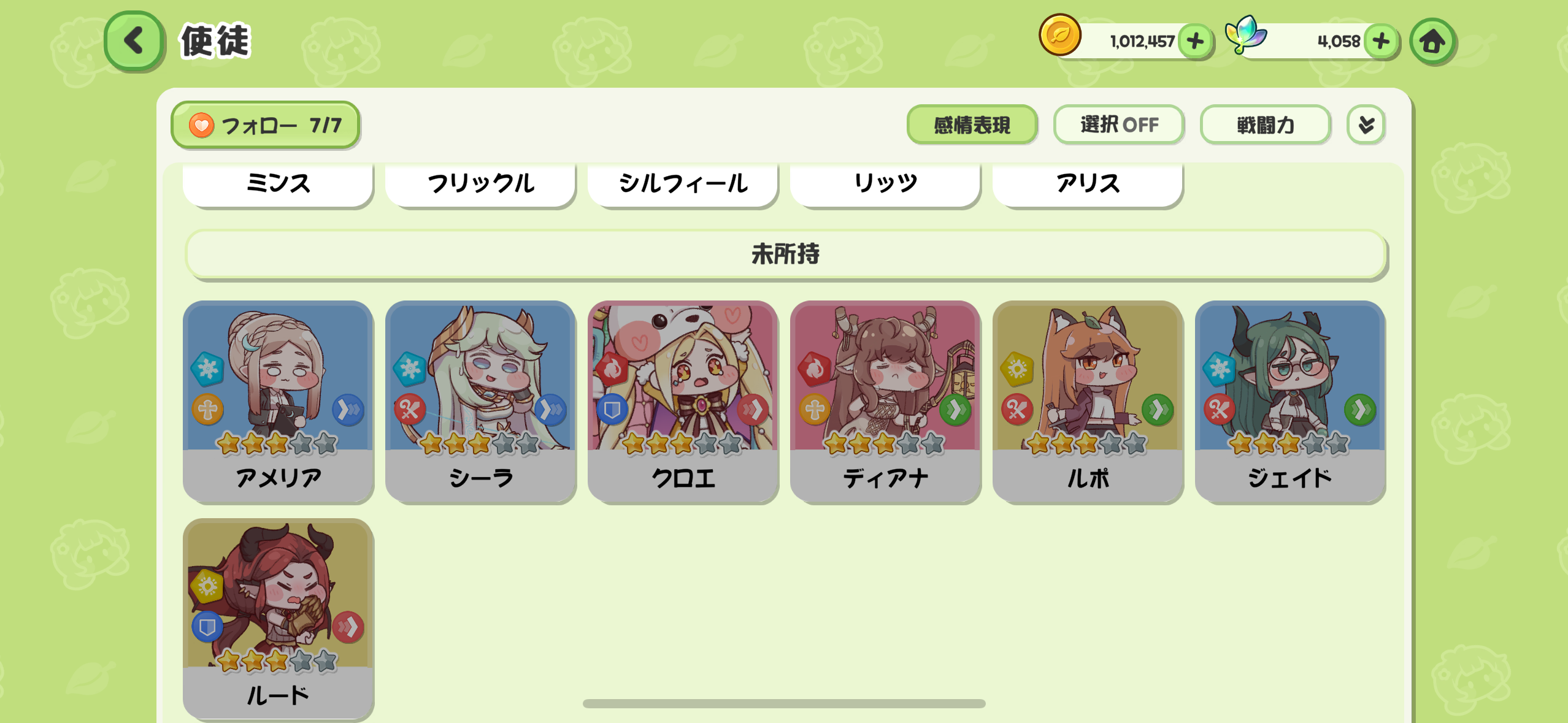
Task: Select the ルポ character card
Action: pos(1088,402)
